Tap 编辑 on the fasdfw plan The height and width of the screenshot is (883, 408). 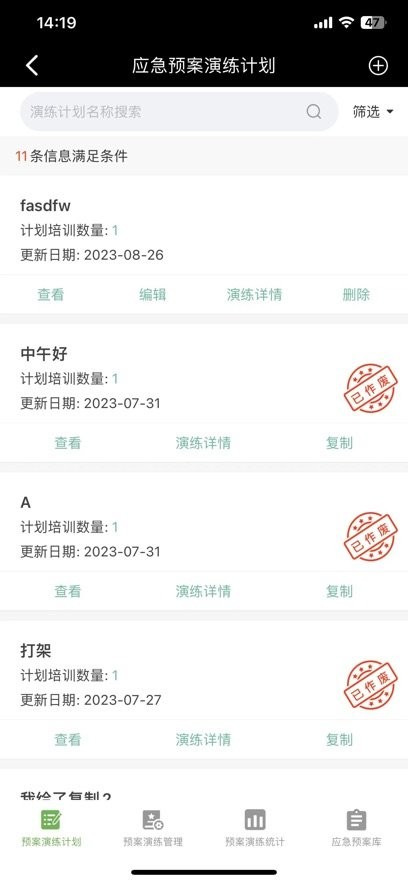pos(153,294)
